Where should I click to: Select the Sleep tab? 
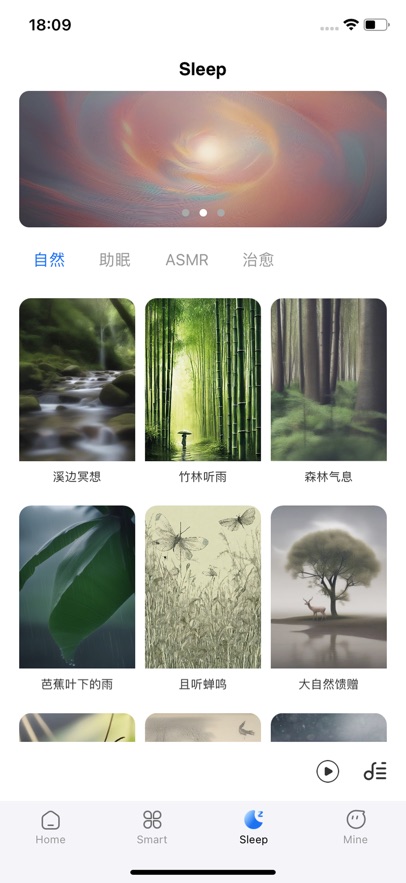click(253, 828)
